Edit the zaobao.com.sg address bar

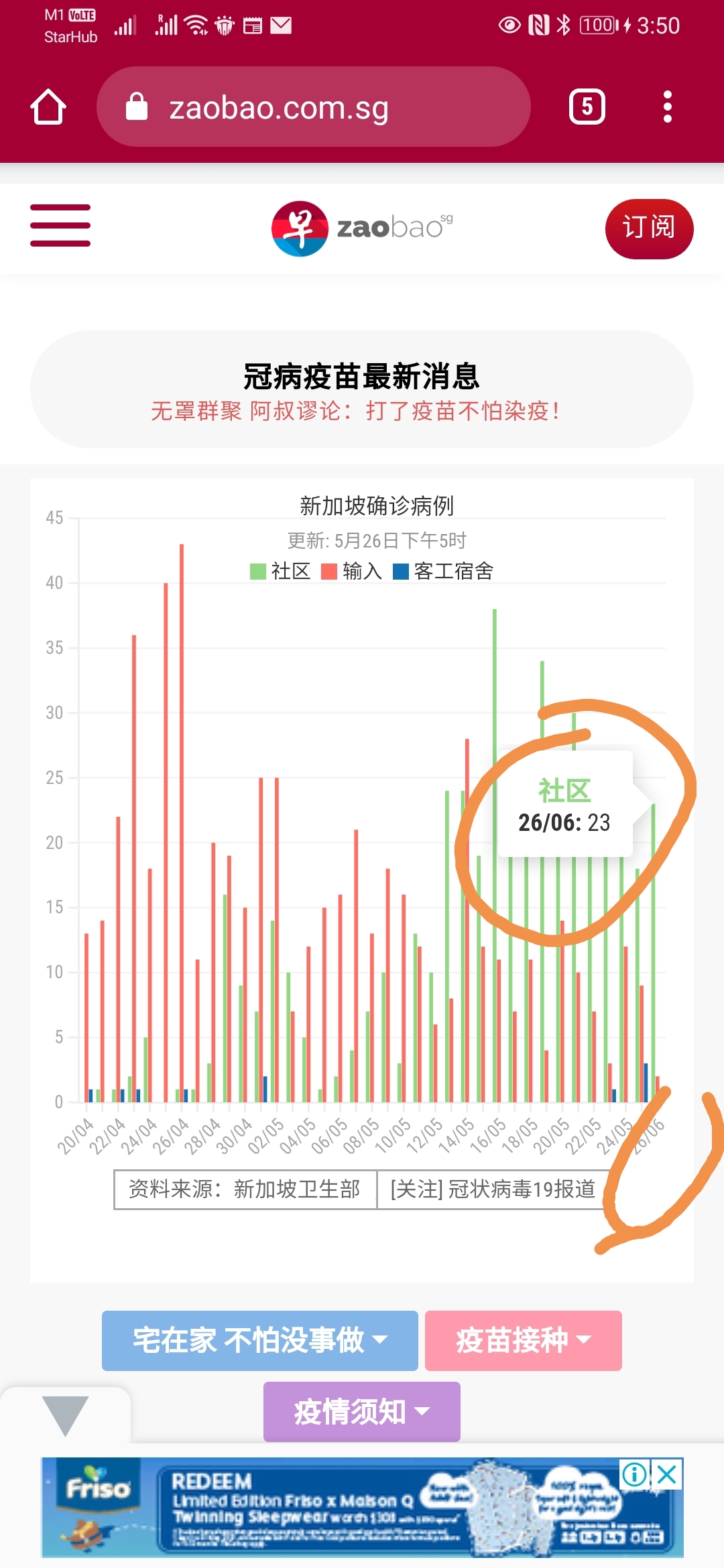[313, 107]
